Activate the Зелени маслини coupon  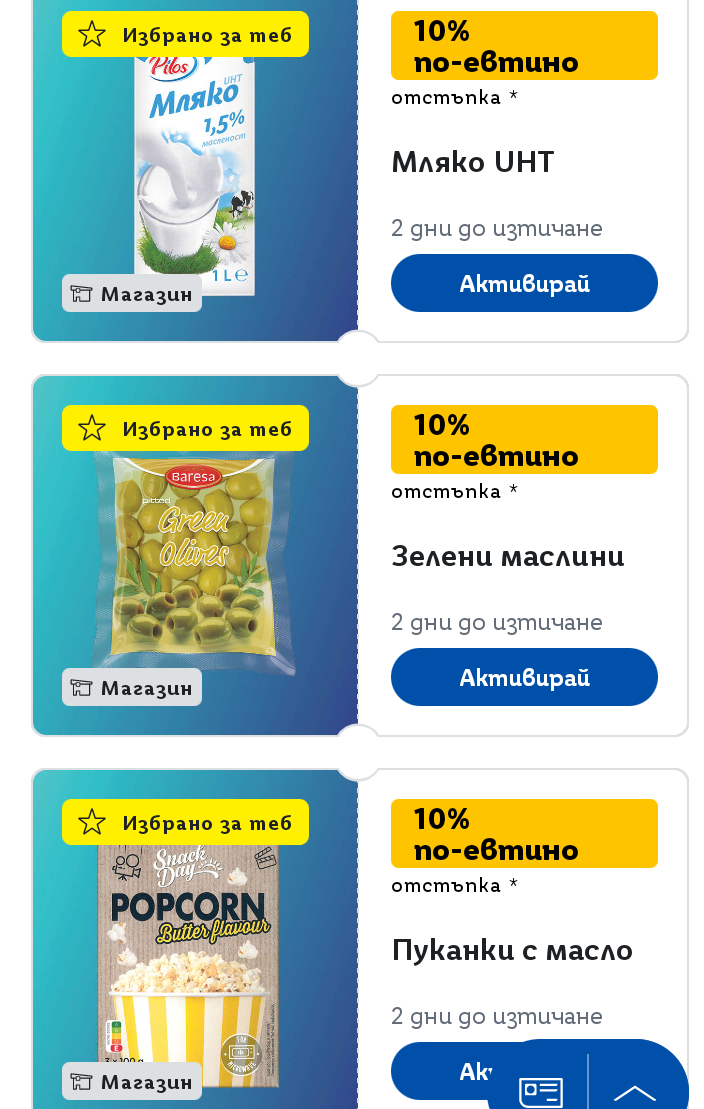click(524, 677)
